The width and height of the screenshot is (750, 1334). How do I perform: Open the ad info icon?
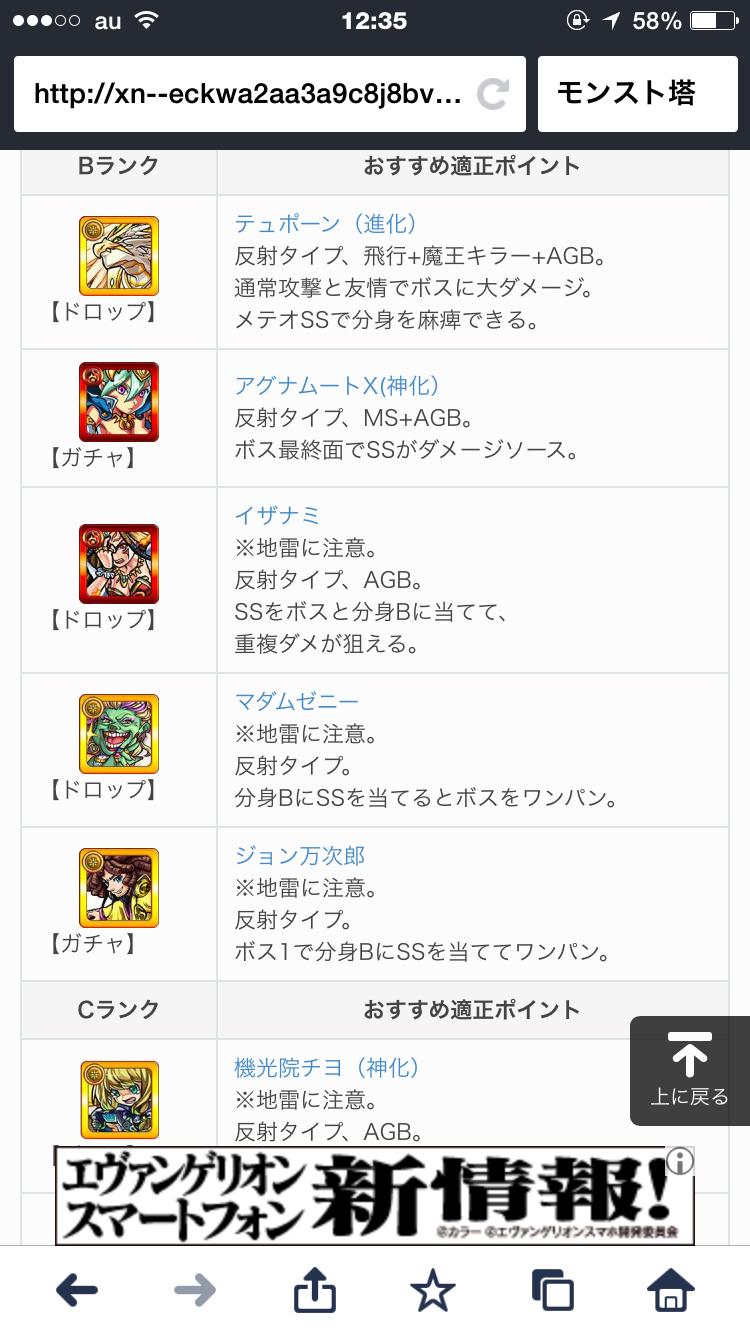[680, 1161]
